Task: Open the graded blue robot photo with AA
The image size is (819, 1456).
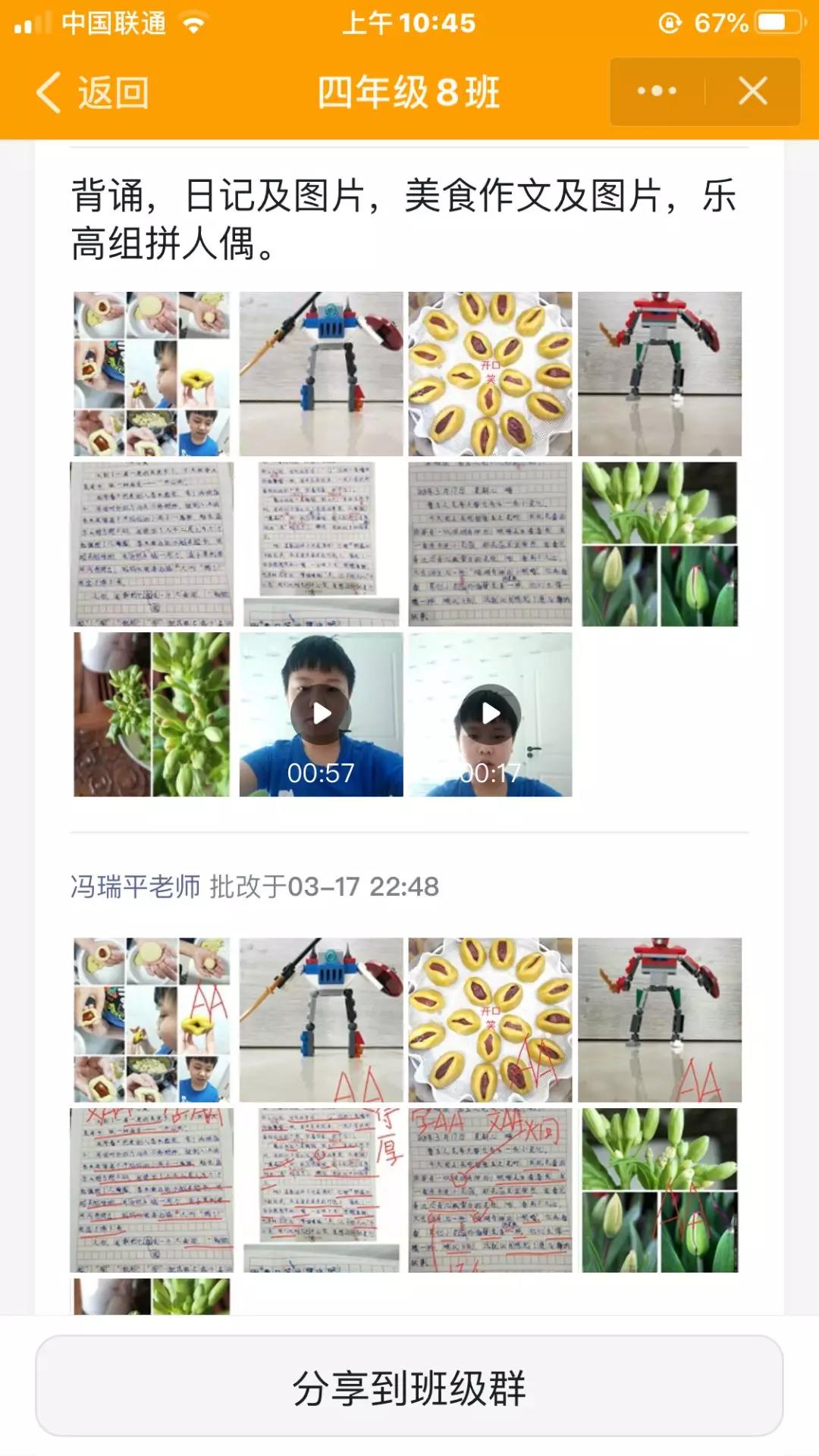Action: coord(322,1019)
